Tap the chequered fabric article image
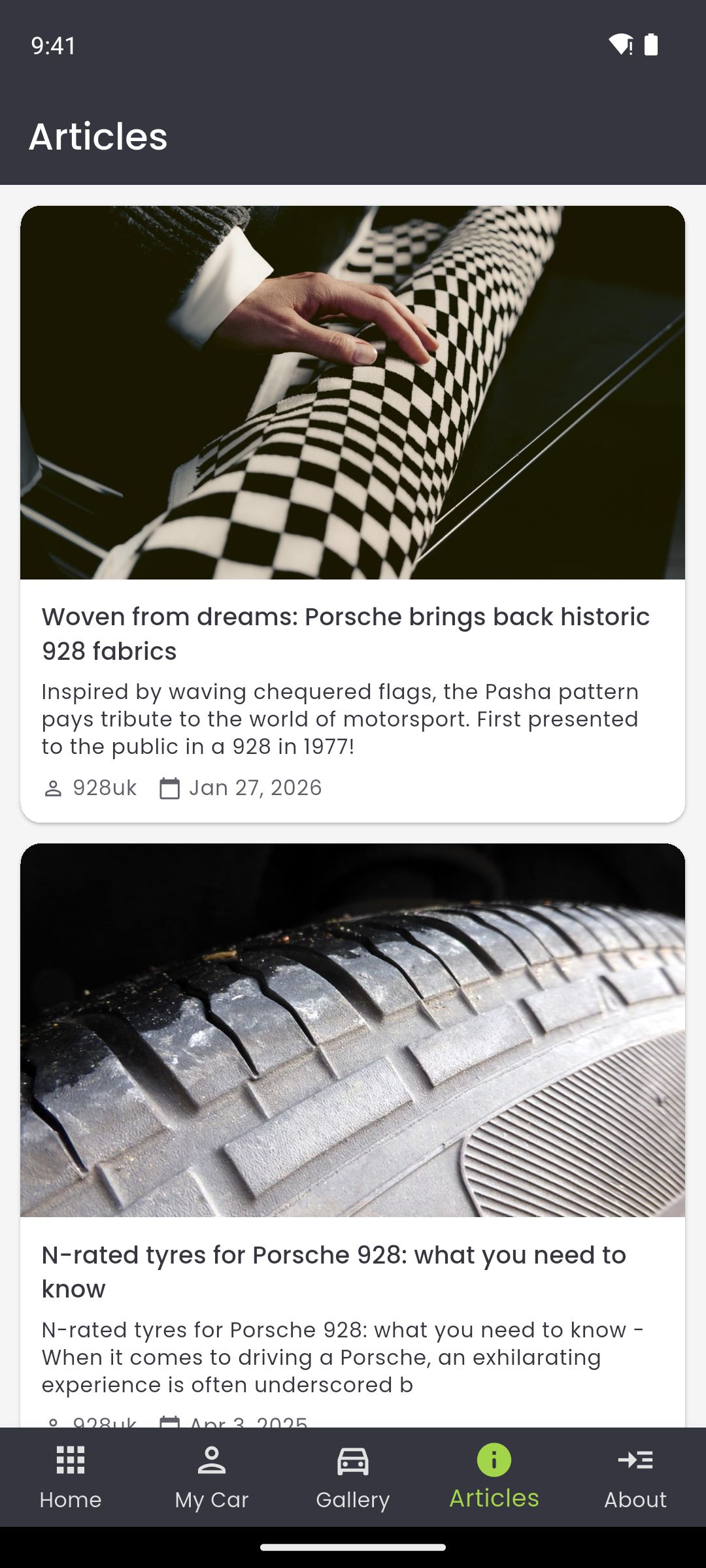Viewport: 706px width, 1568px height. (x=353, y=392)
